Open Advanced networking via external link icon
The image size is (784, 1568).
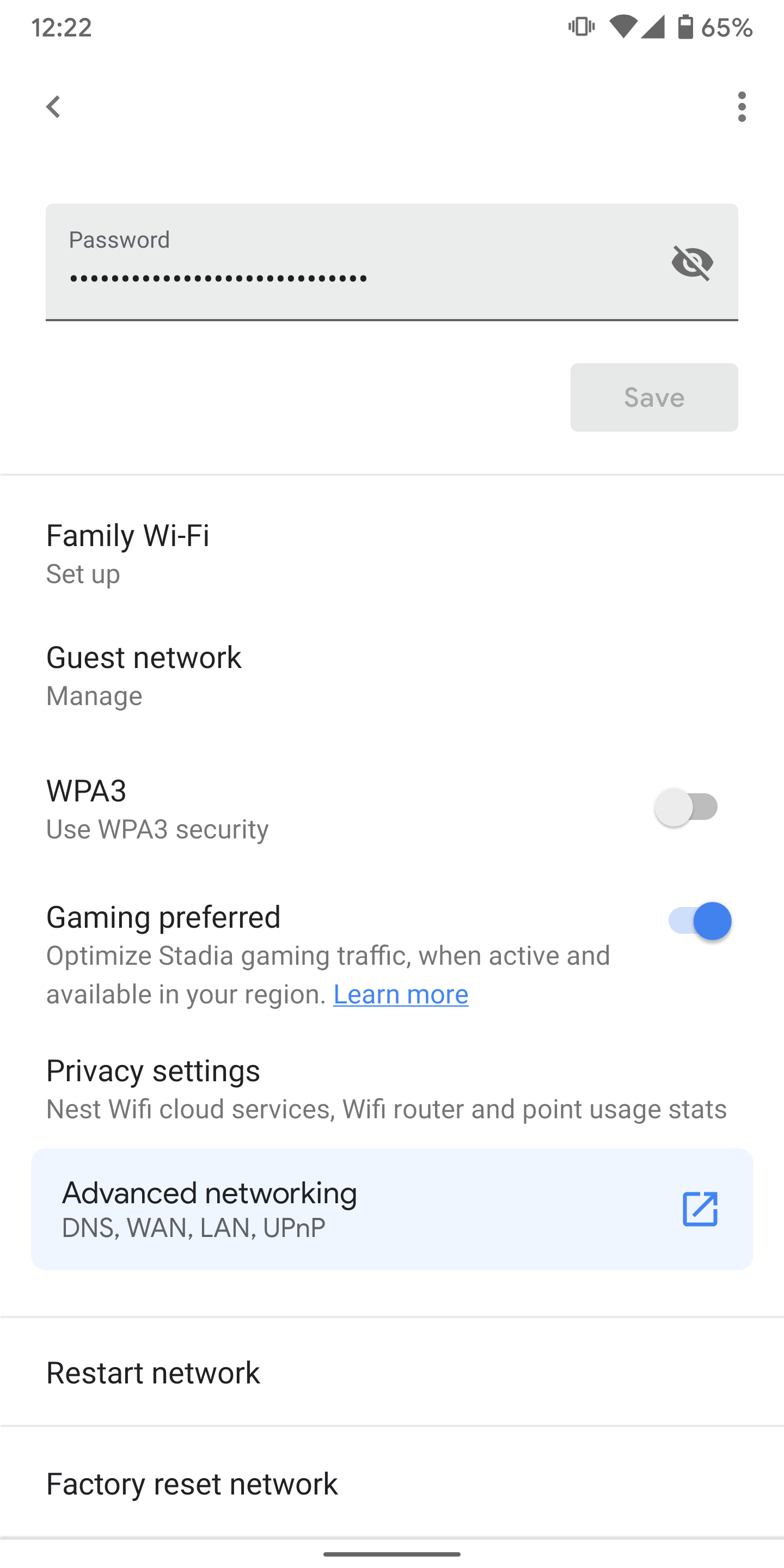tap(700, 1210)
